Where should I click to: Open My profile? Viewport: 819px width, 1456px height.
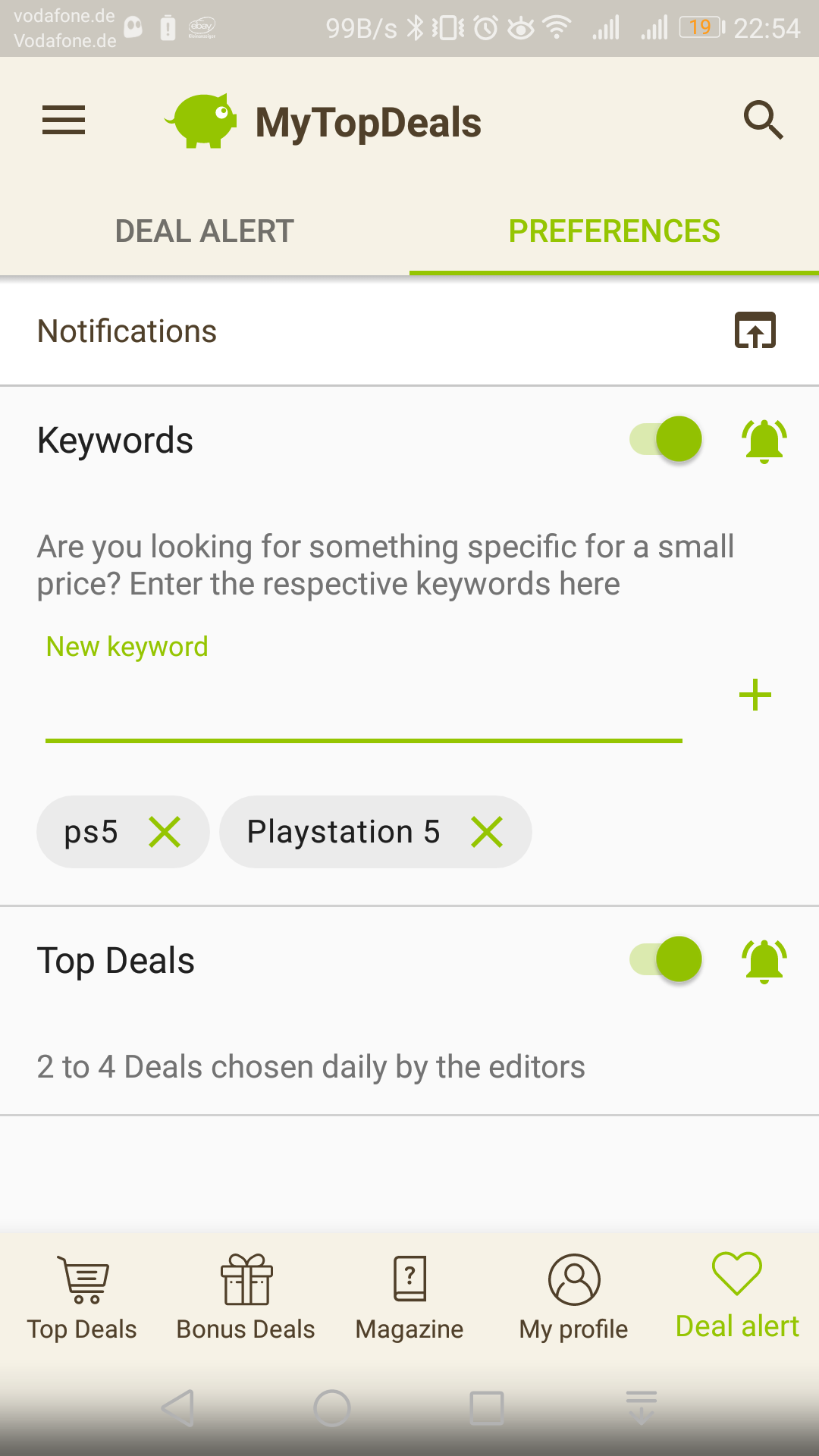(x=574, y=1297)
